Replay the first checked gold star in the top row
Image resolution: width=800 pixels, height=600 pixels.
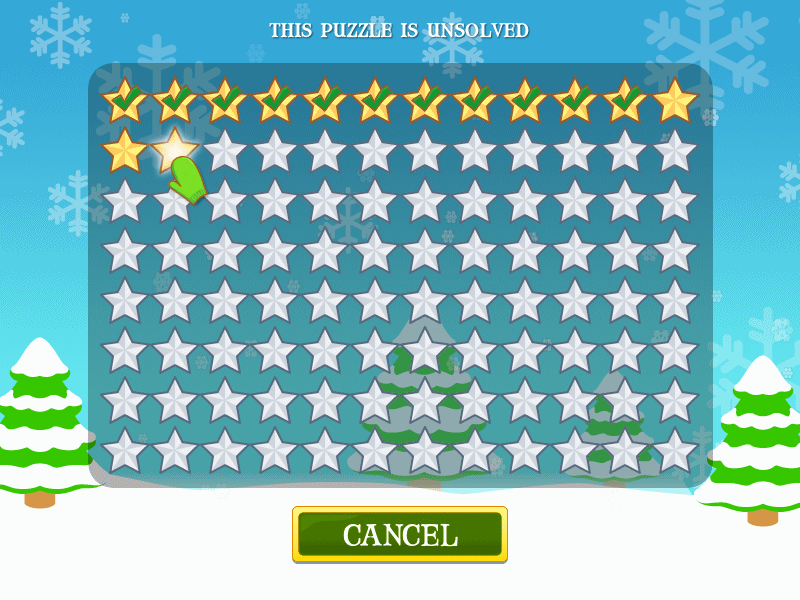pyautogui.click(x=125, y=100)
